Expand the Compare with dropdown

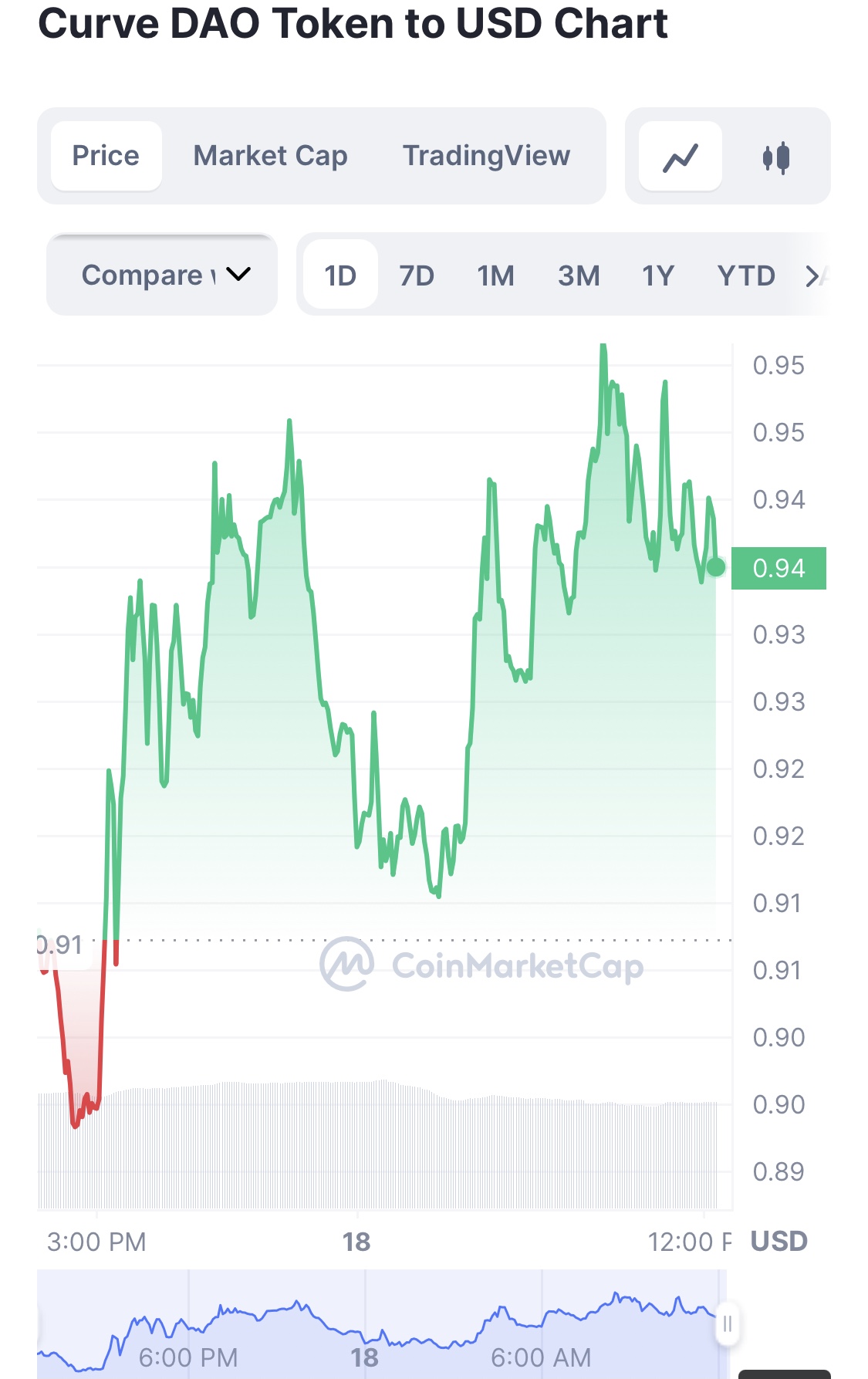[162, 275]
